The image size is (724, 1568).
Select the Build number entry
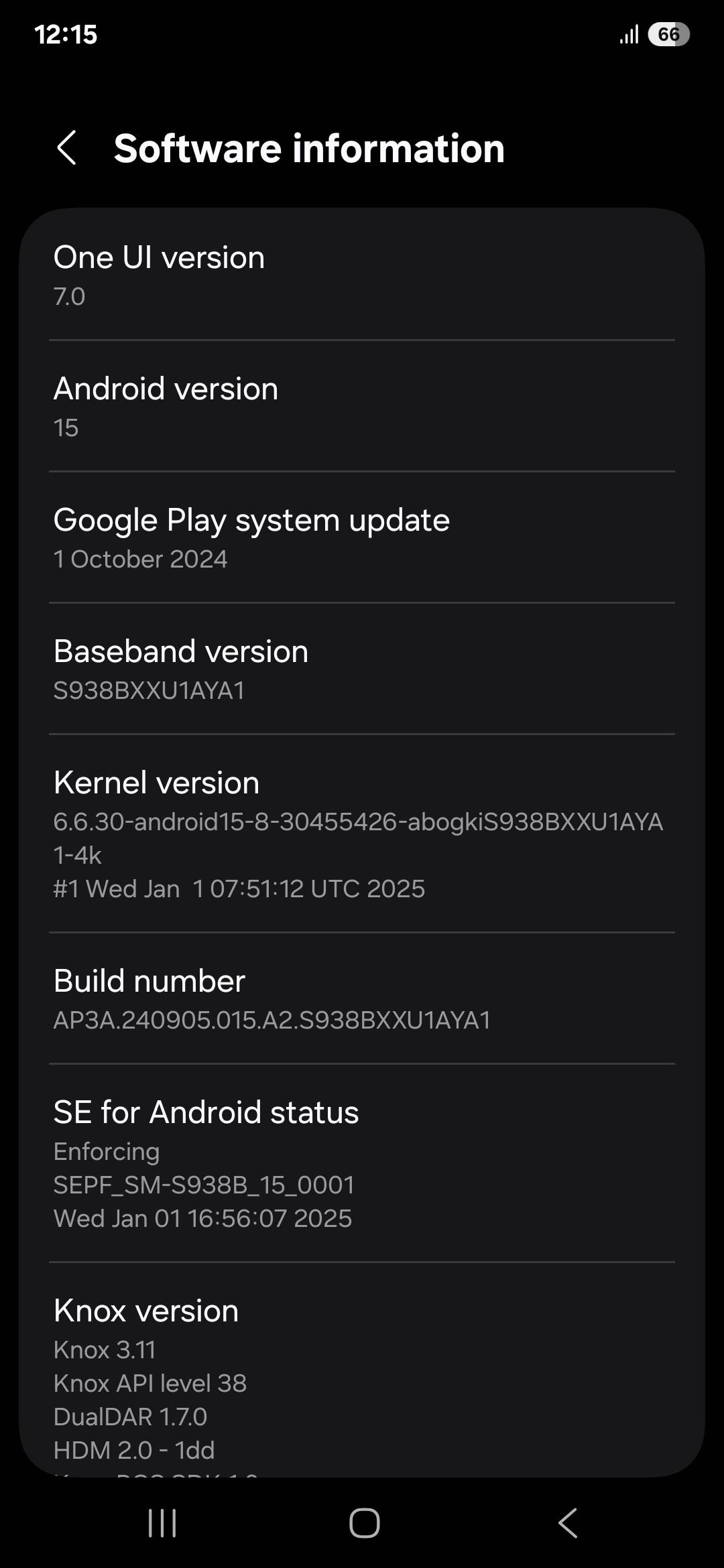pos(362,998)
